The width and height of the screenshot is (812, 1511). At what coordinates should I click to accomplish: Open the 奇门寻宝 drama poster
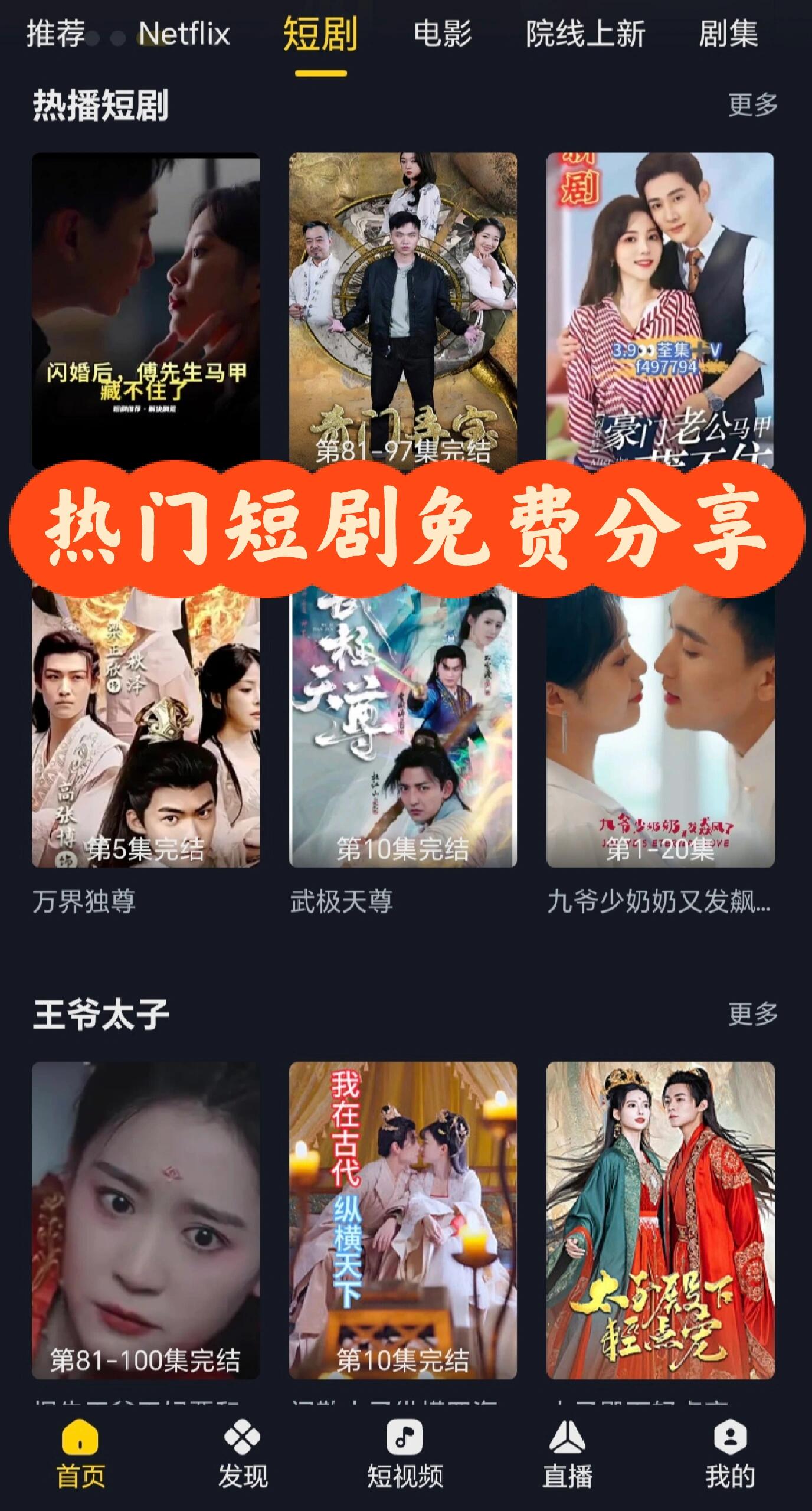tap(403, 311)
